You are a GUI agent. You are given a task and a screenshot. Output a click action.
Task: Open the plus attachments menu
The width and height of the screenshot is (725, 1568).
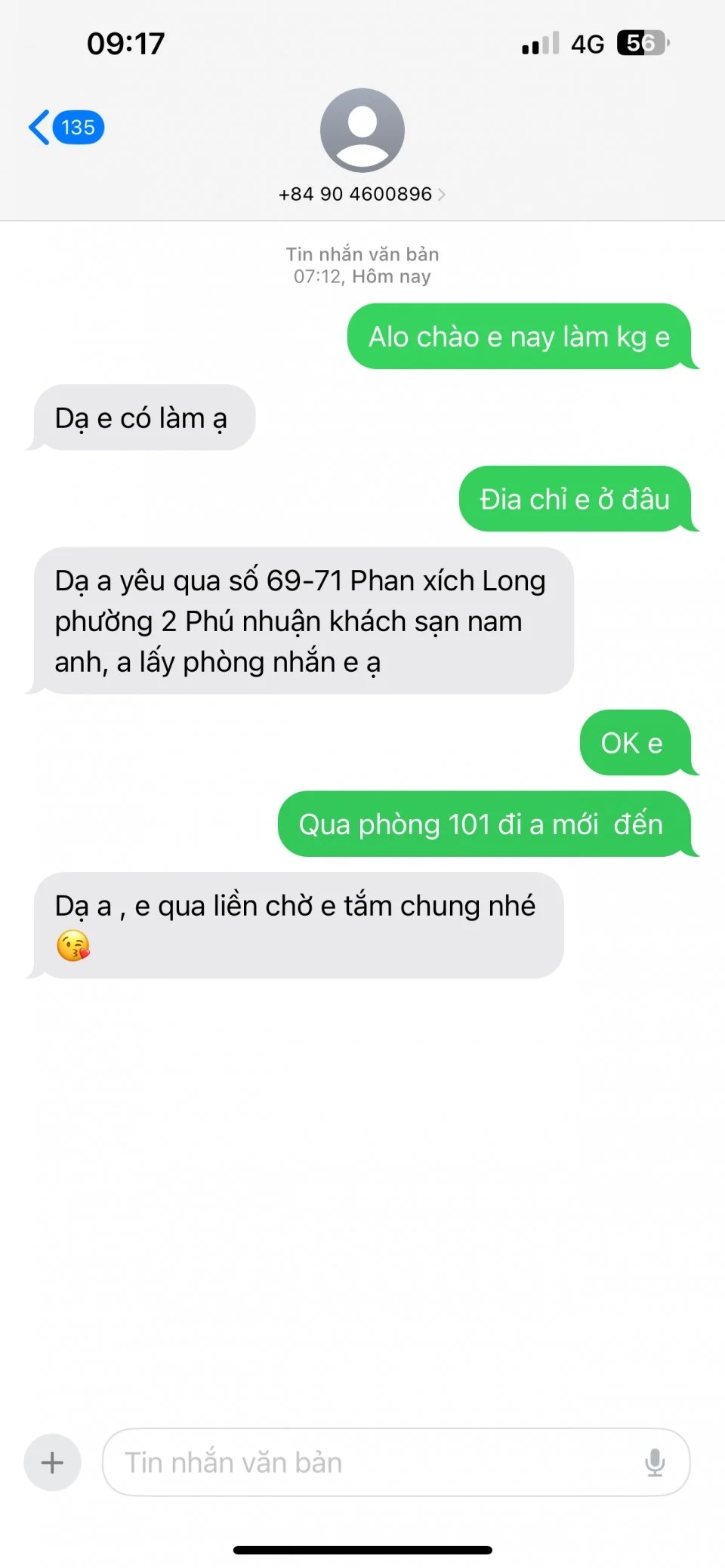[52, 1462]
